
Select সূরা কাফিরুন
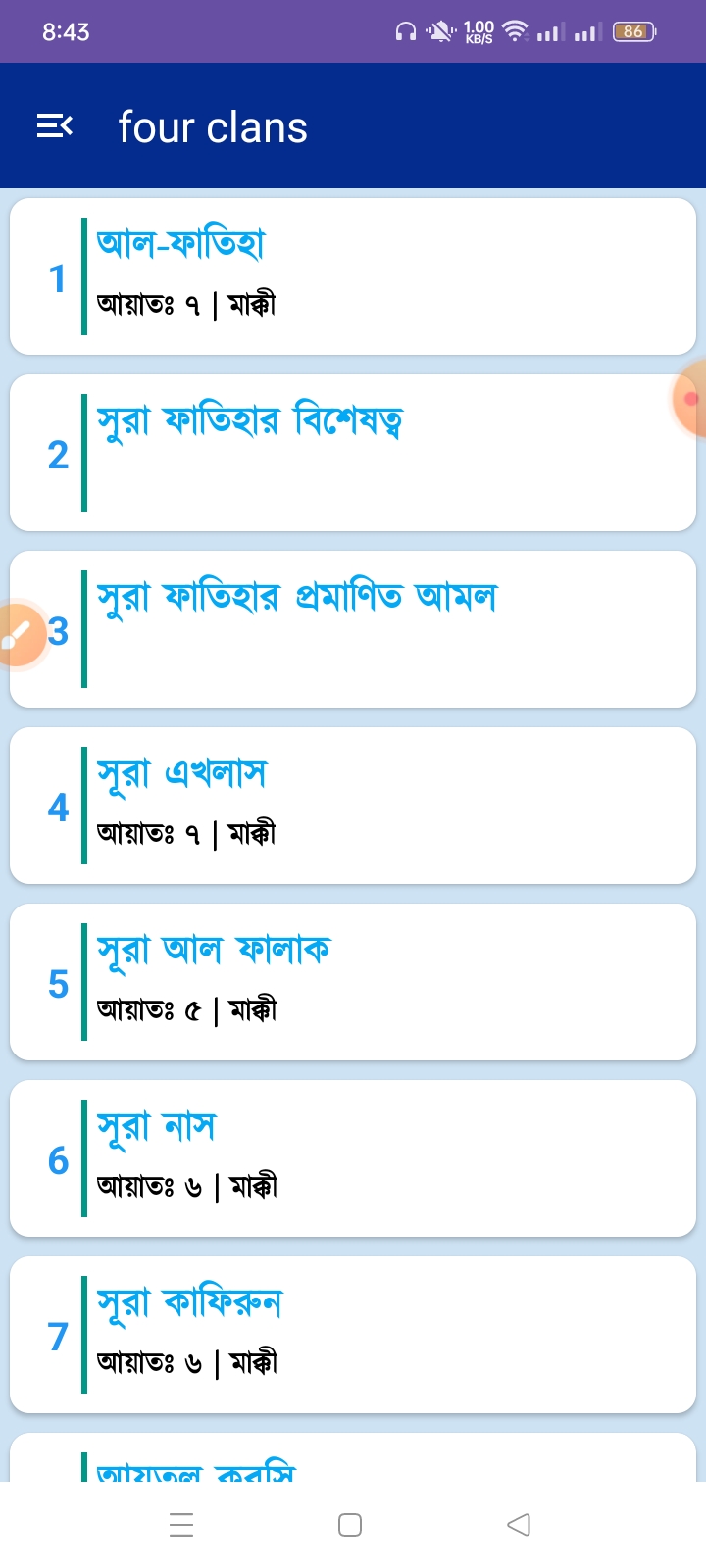click(353, 1335)
